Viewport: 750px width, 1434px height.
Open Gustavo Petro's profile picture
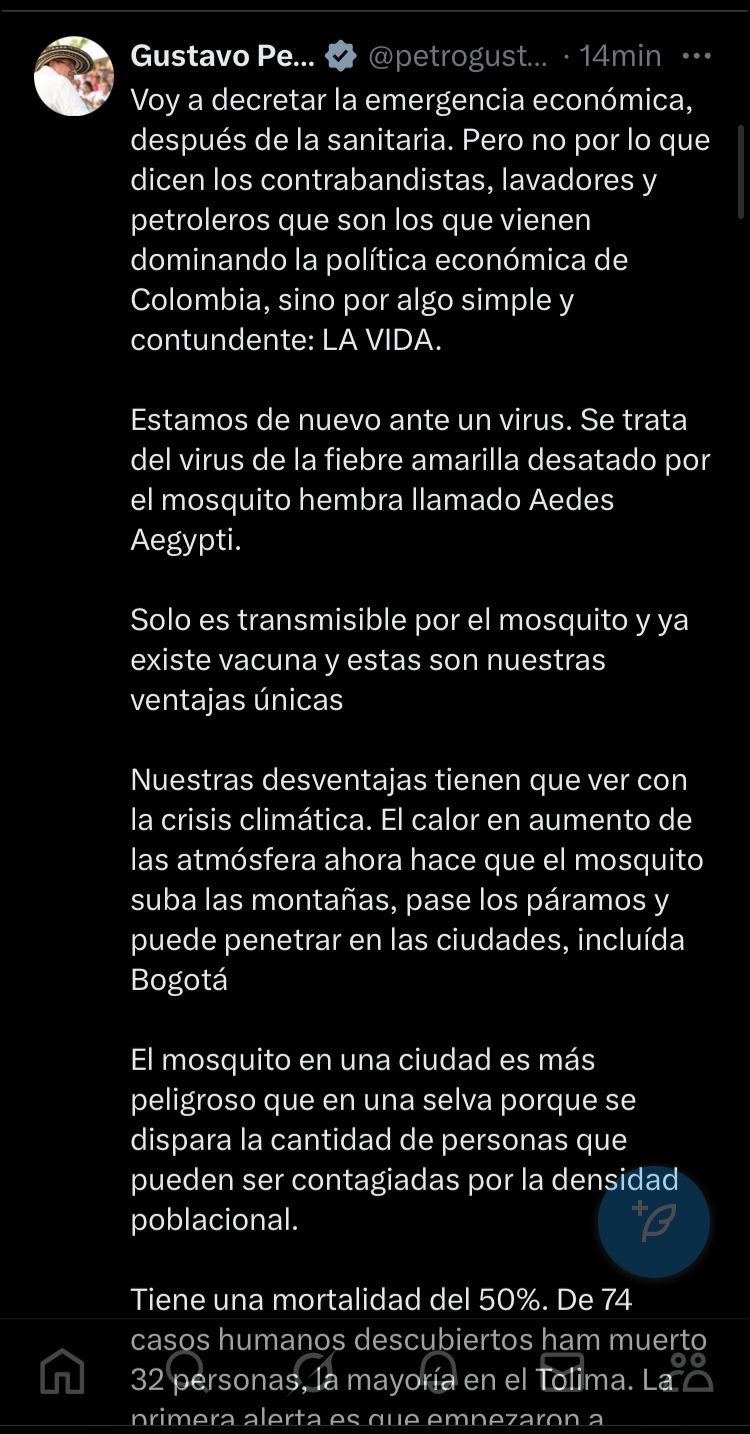[73, 77]
